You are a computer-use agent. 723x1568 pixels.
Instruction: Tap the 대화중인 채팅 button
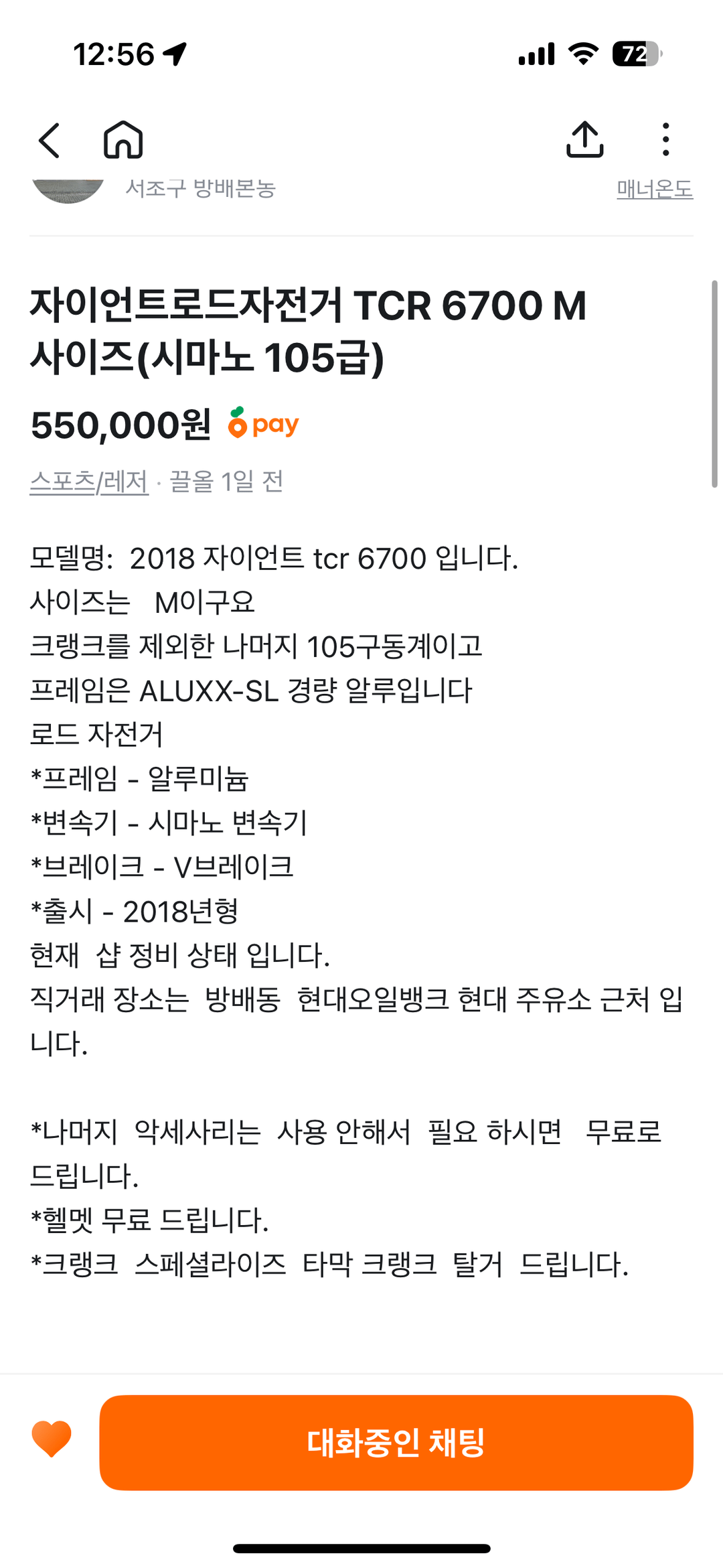[x=396, y=1442]
